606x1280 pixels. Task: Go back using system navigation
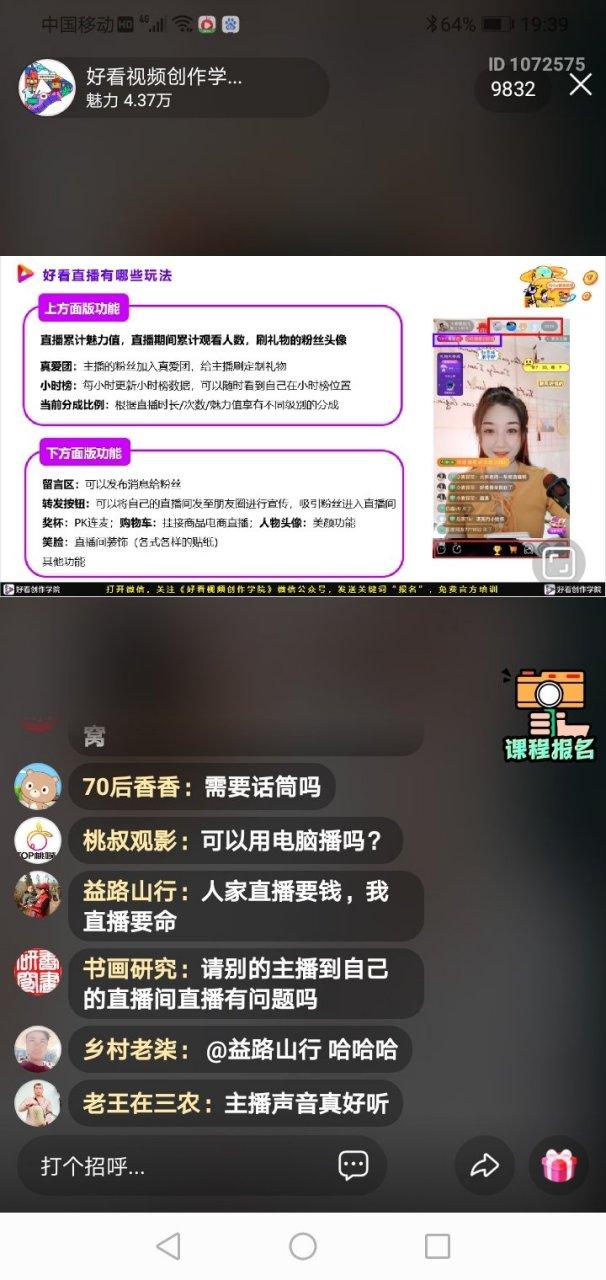[x=169, y=1246]
